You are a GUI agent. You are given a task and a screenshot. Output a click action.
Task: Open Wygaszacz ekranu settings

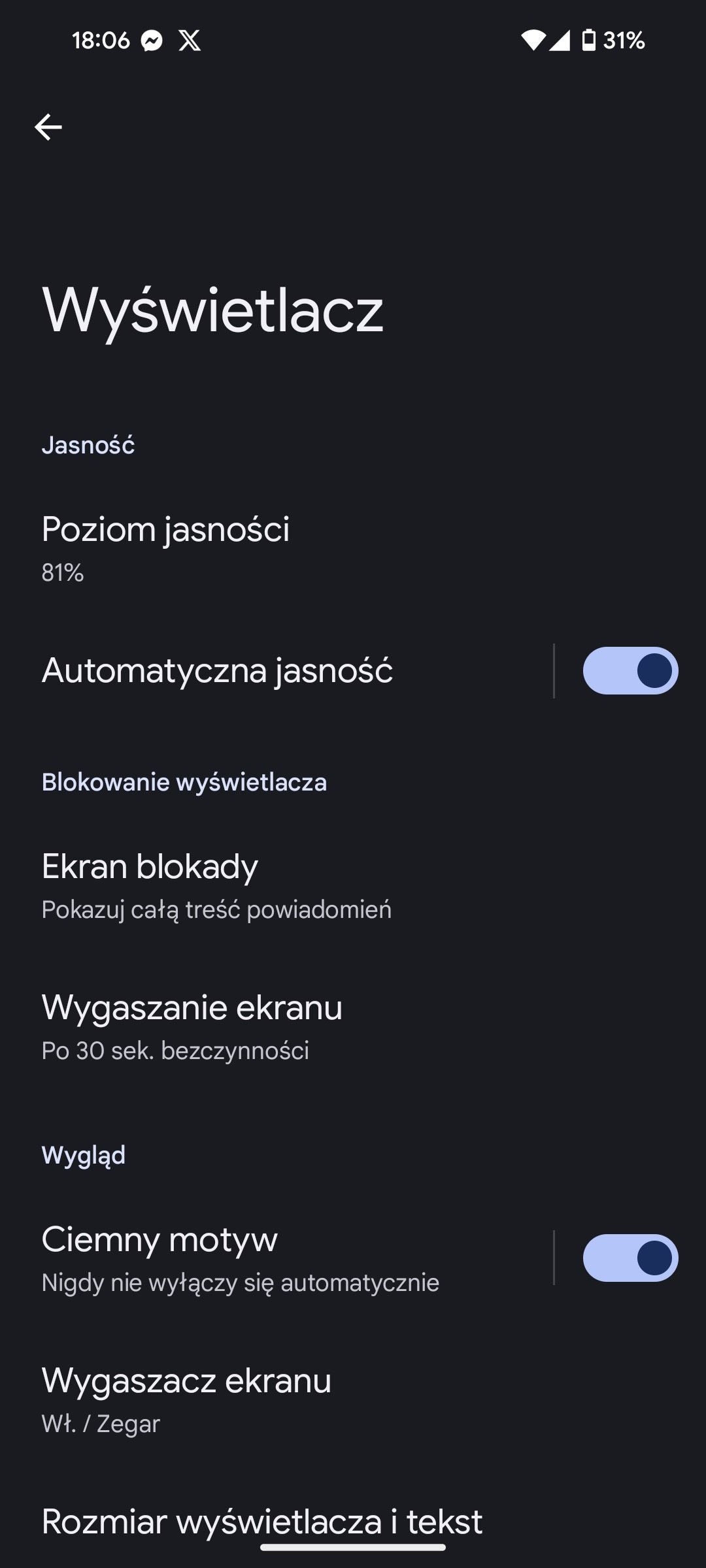tap(353, 1399)
